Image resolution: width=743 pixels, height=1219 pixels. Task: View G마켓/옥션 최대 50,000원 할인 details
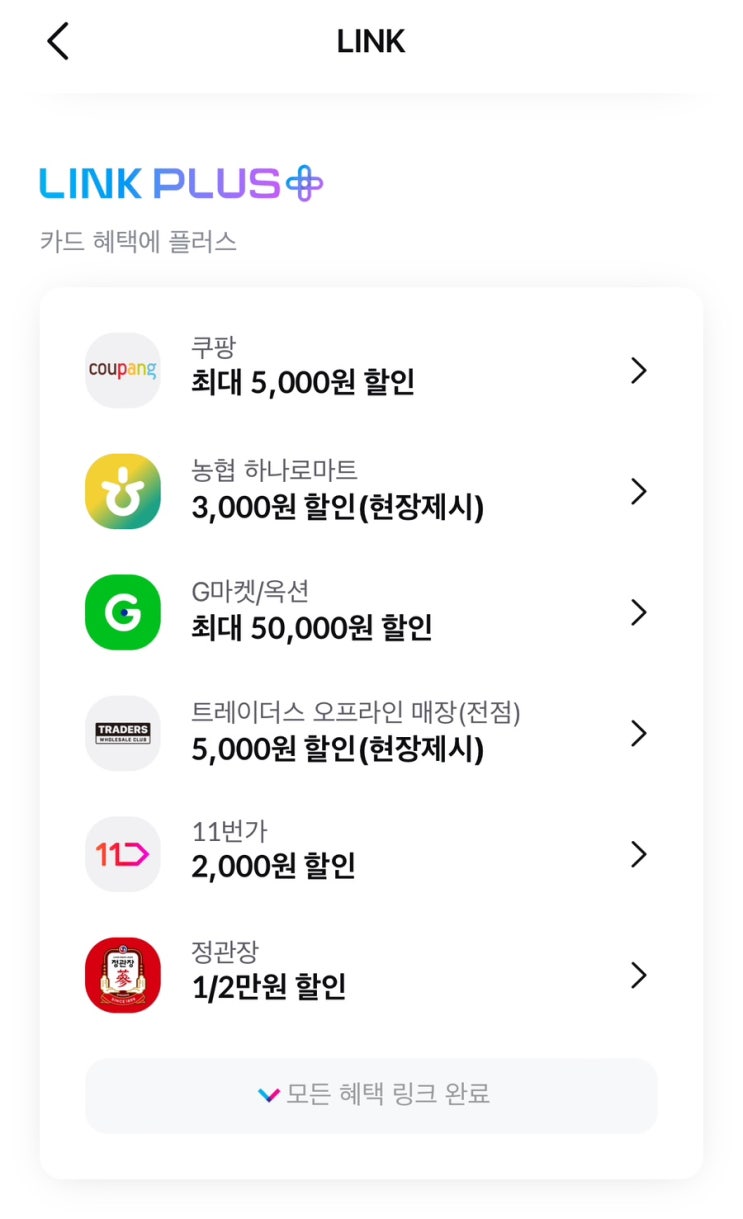point(370,613)
